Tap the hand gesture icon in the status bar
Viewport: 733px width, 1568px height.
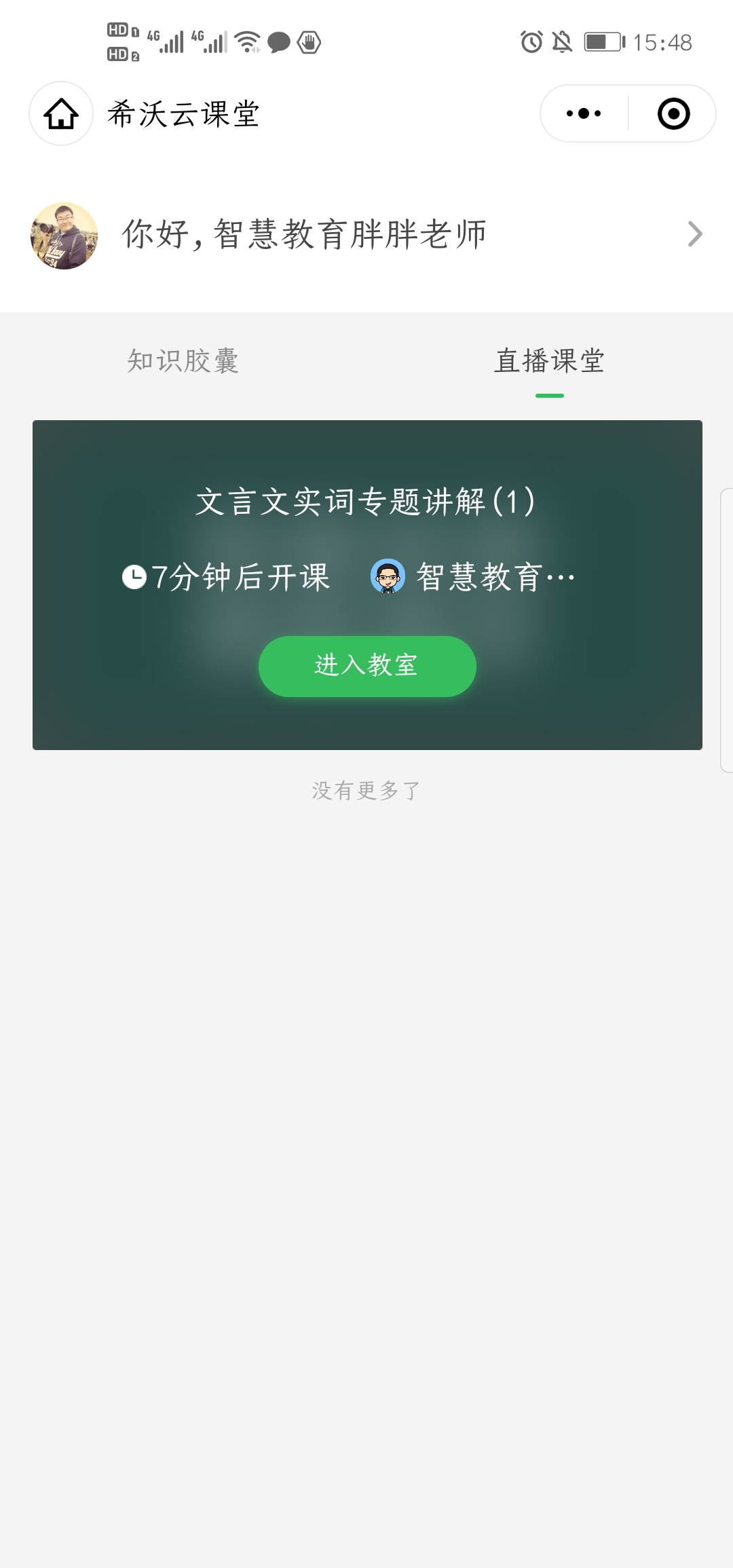[309, 42]
